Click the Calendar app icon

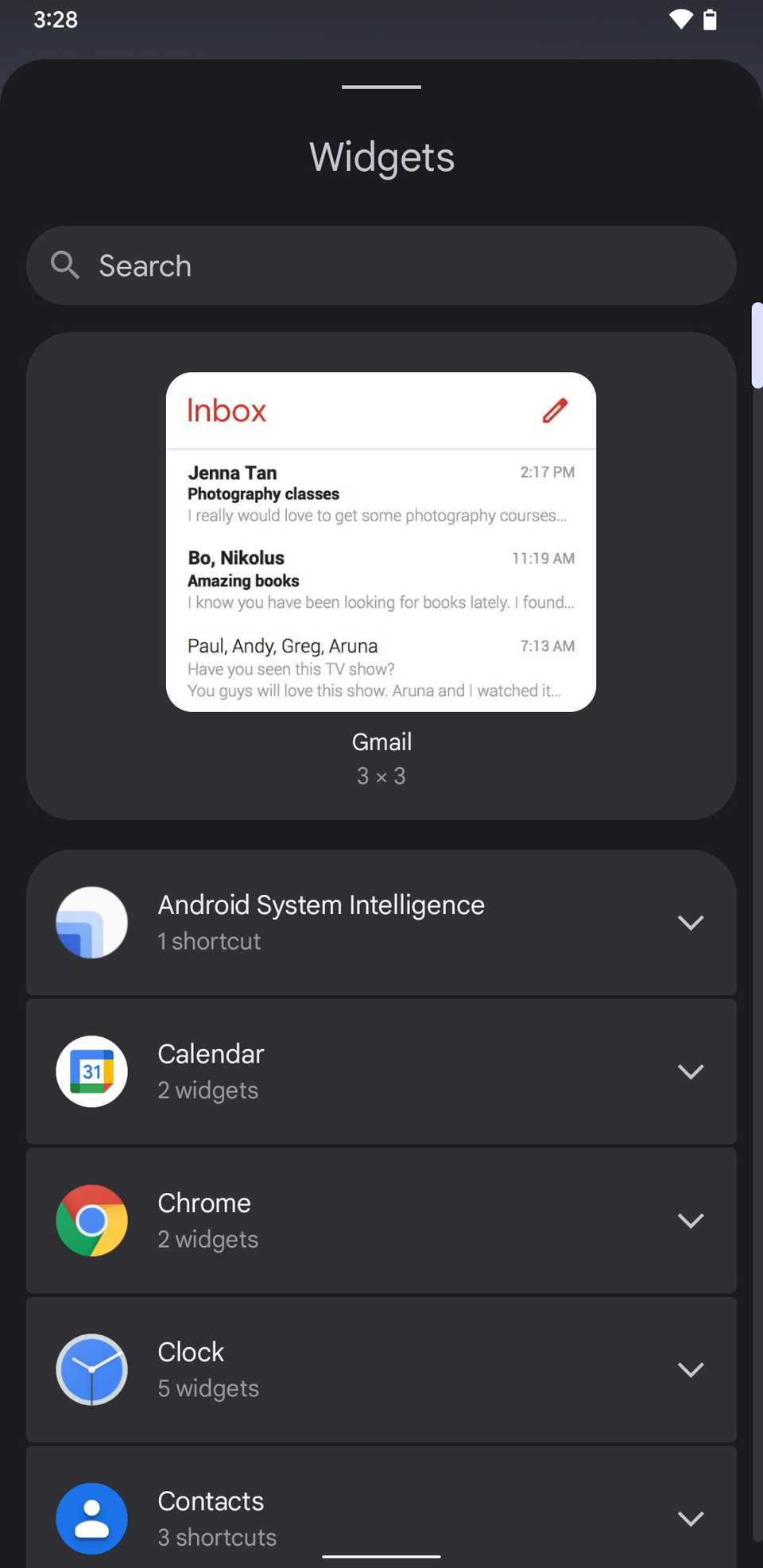(91, 1071)
